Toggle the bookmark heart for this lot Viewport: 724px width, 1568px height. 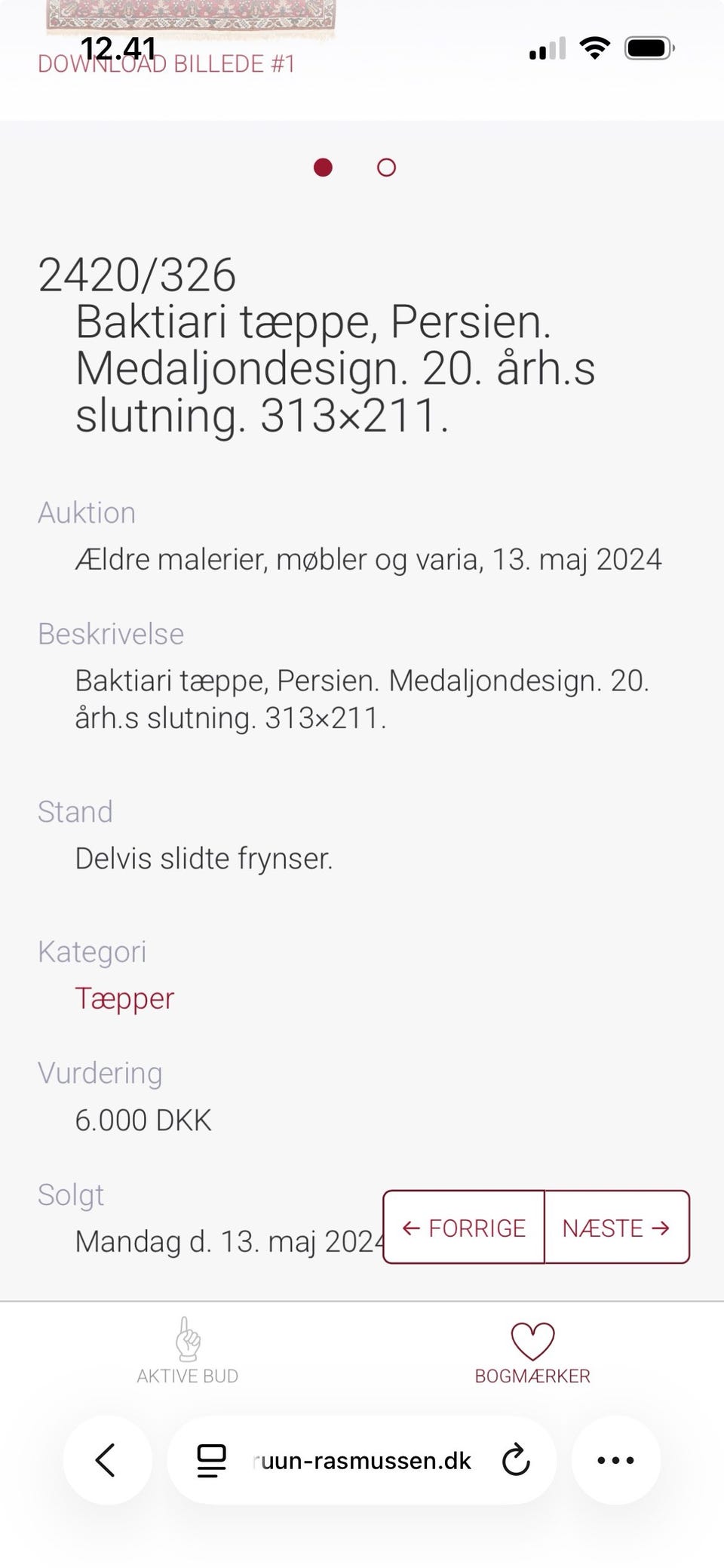(532, 1343)
